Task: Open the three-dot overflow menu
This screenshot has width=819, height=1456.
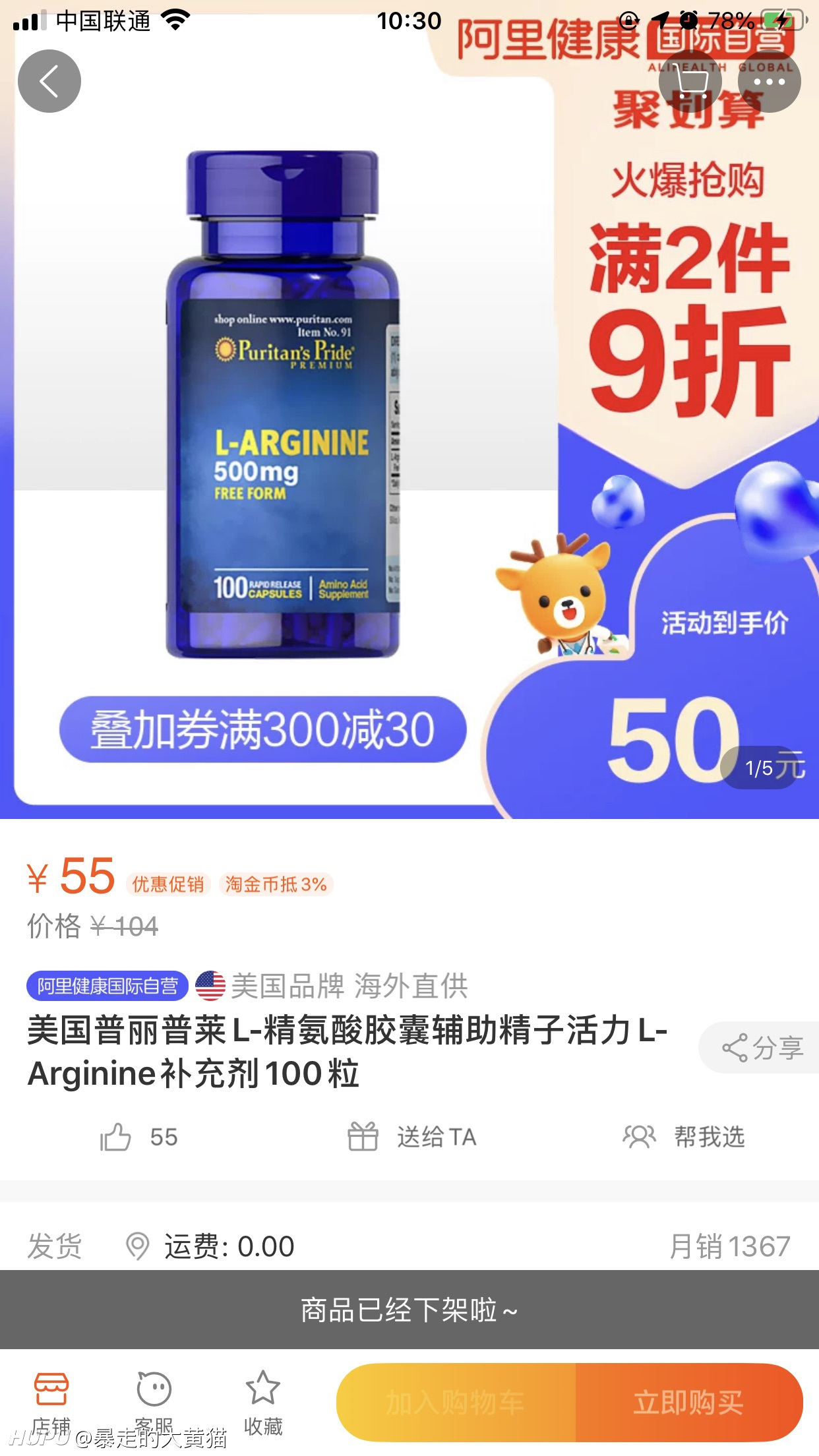Action: (x=769, y=81)
